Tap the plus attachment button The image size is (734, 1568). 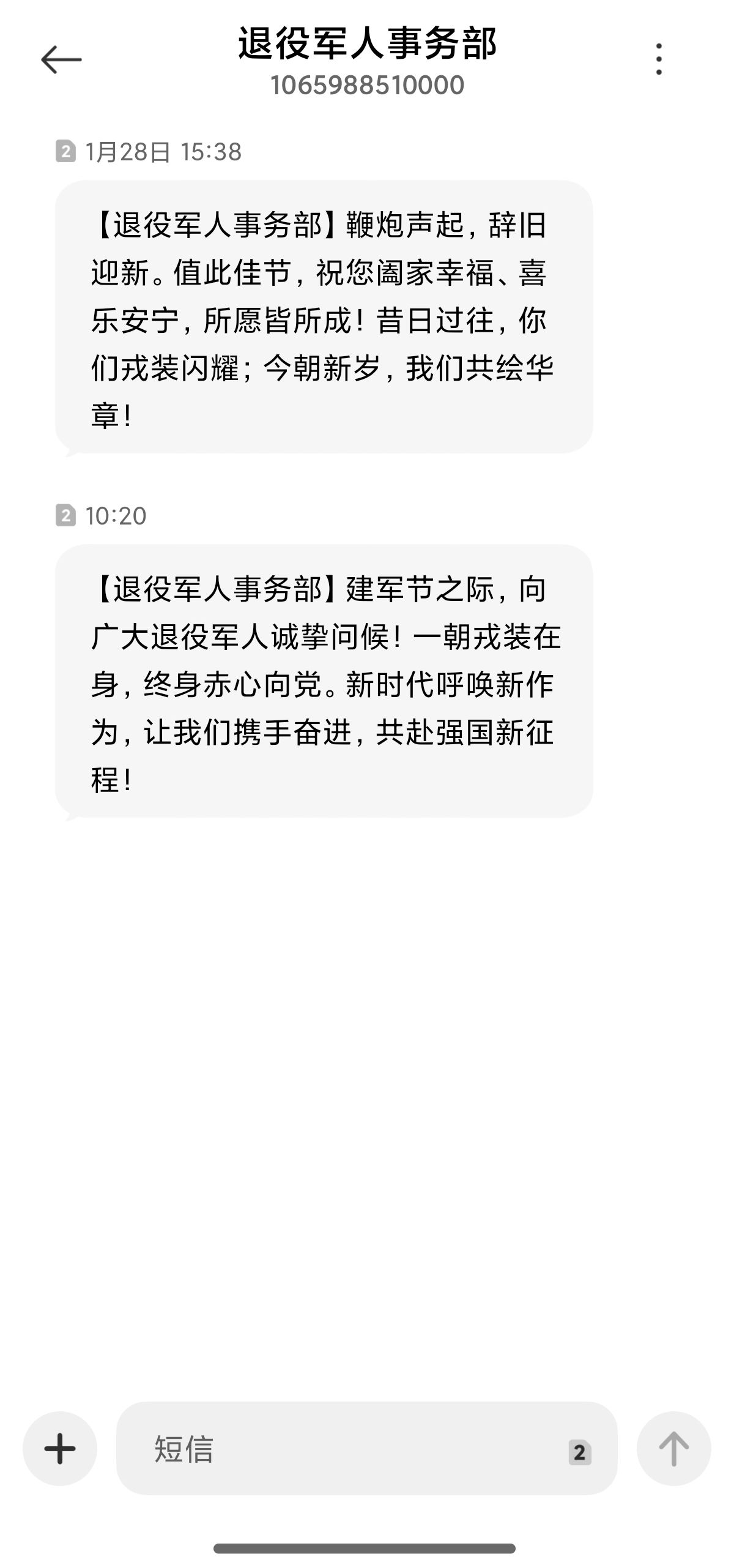click(60, 1449)
